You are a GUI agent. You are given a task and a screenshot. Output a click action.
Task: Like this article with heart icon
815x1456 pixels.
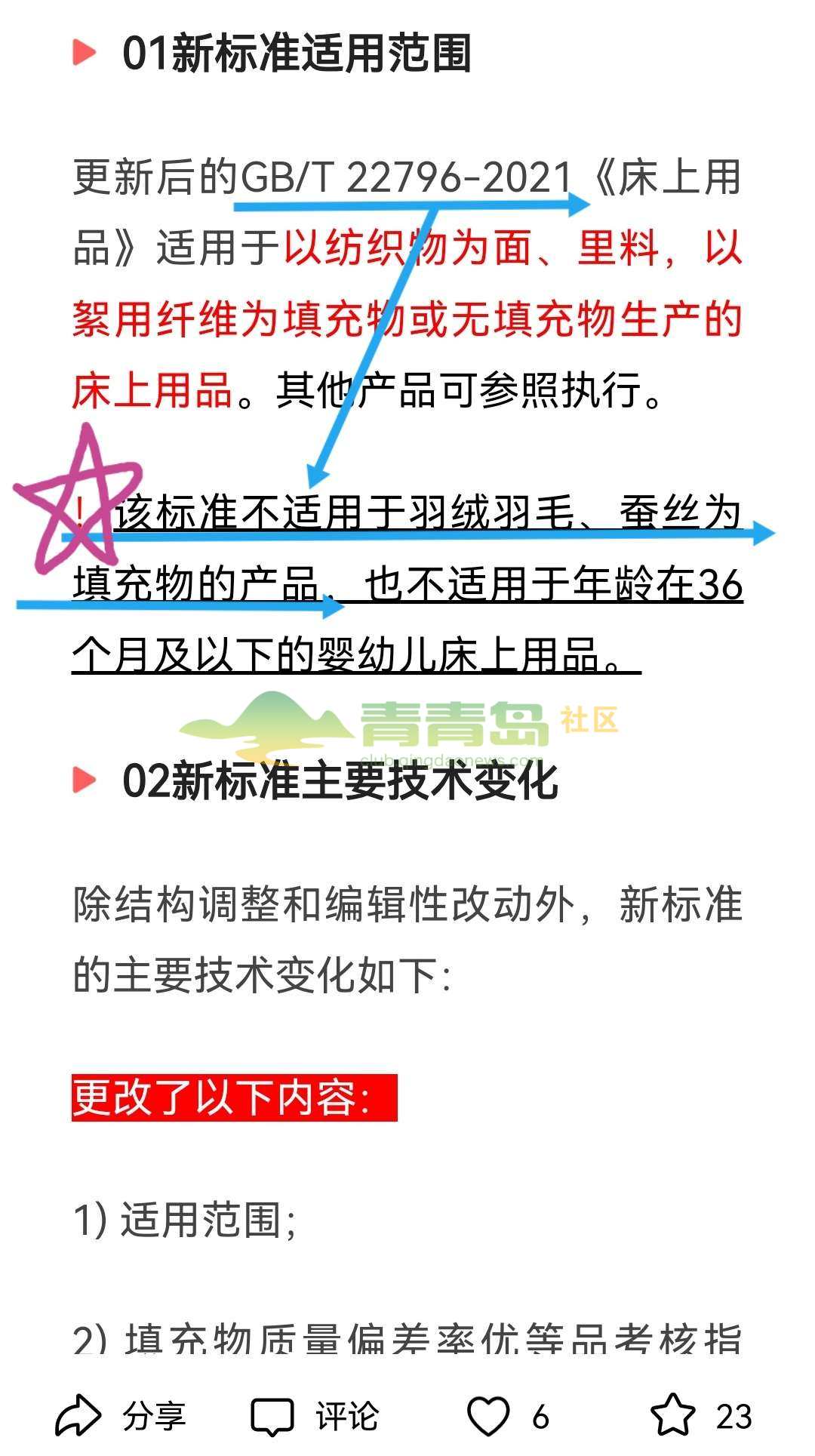488,1416
